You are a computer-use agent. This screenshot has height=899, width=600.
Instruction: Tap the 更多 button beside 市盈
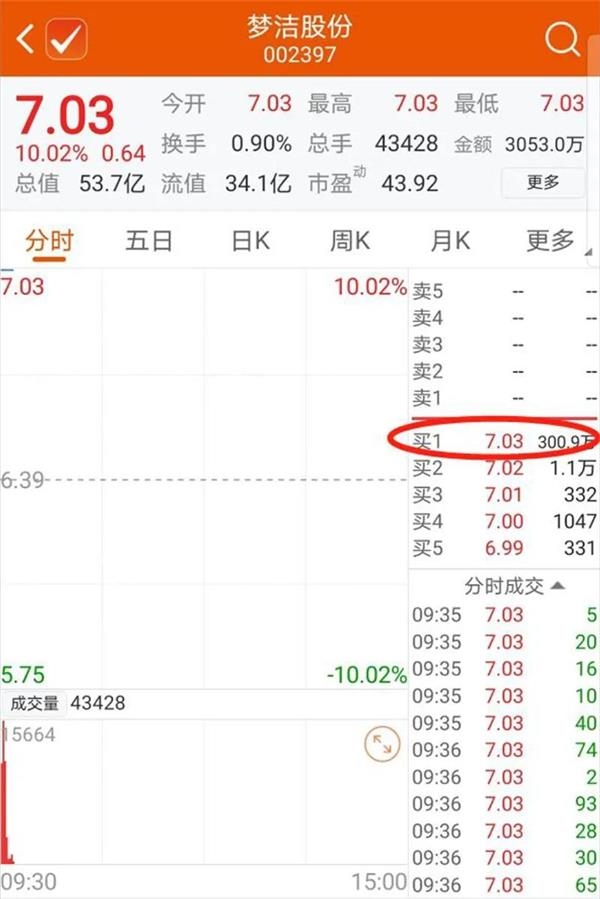tap(543, 183)
